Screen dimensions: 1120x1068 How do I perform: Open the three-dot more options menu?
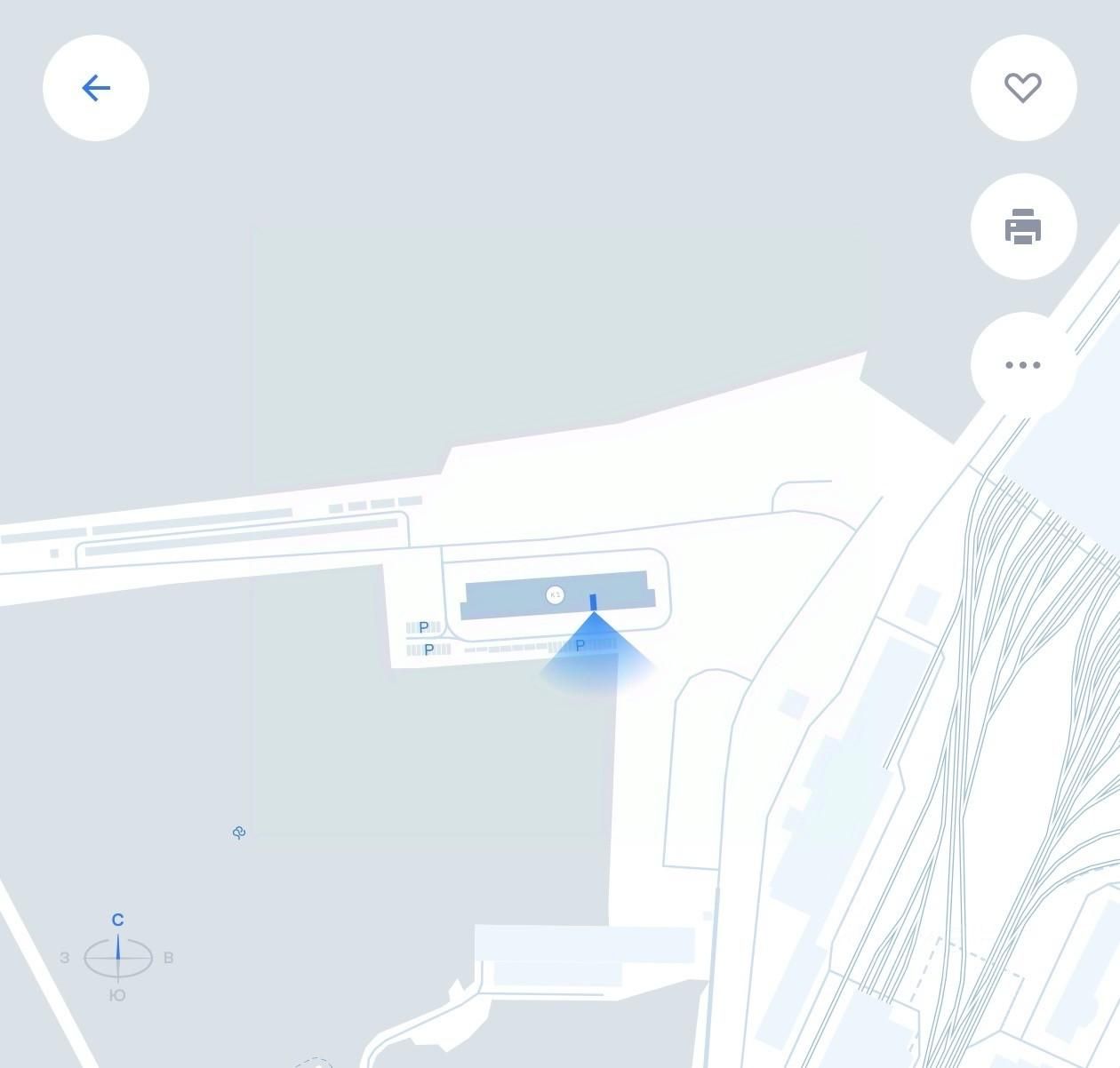coord(1023,365)
